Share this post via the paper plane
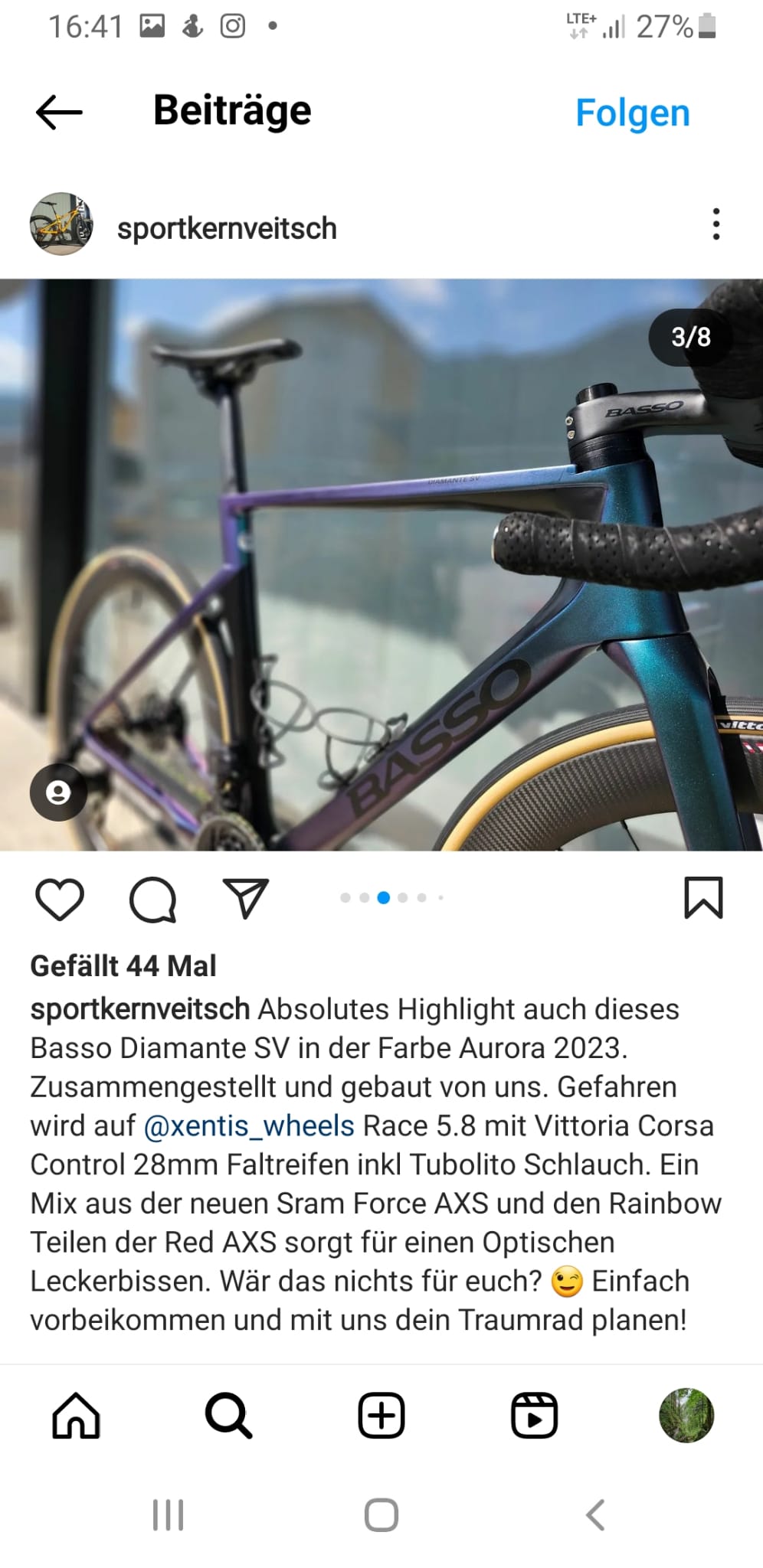Screen dimensions: 763x1568 click(245, 898)
